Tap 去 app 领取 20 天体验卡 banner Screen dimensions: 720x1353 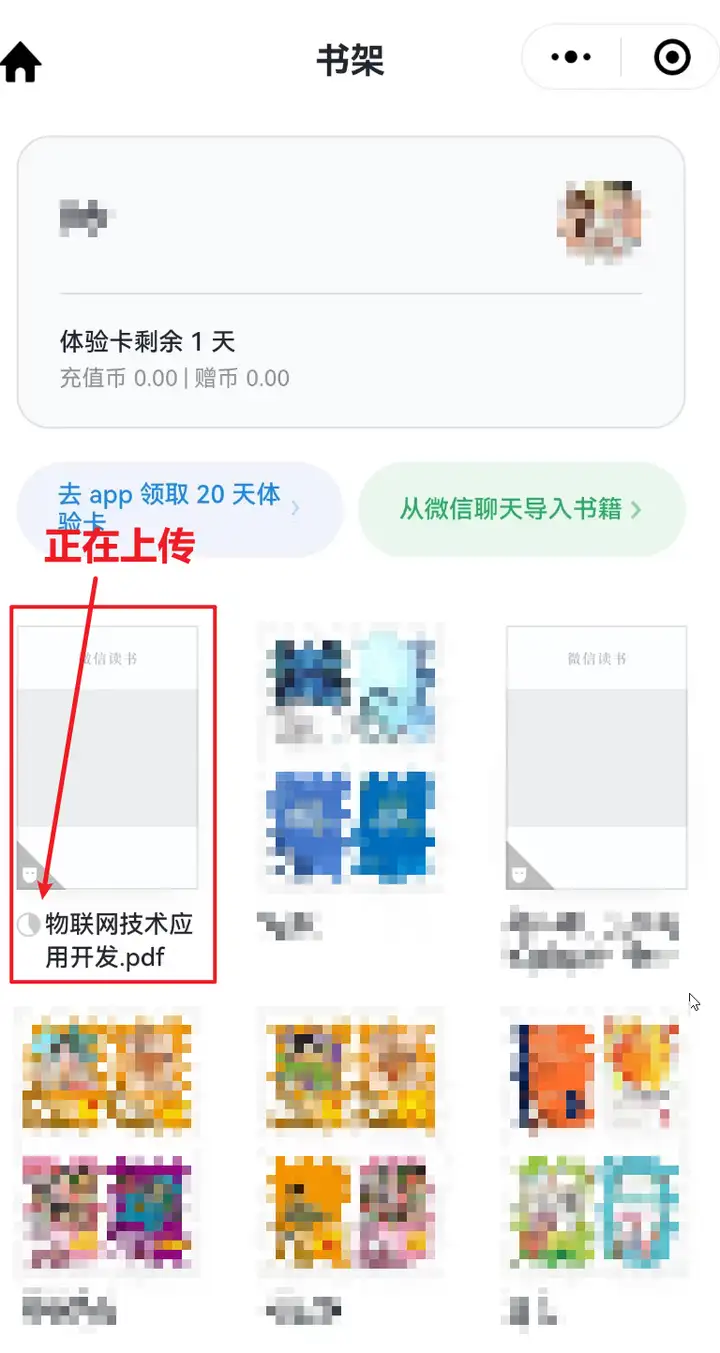click(x=179, y=509)
